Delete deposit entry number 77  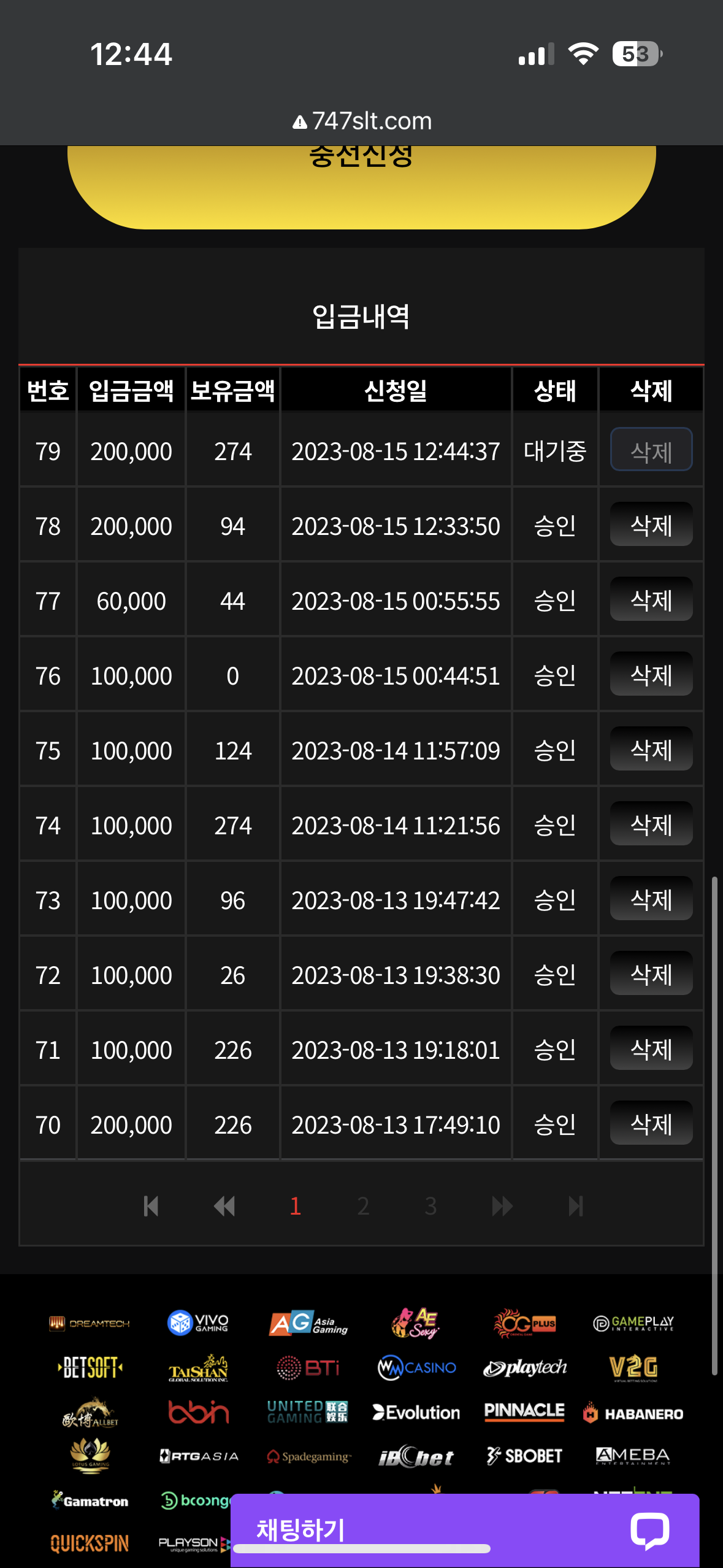pos(651,599)
